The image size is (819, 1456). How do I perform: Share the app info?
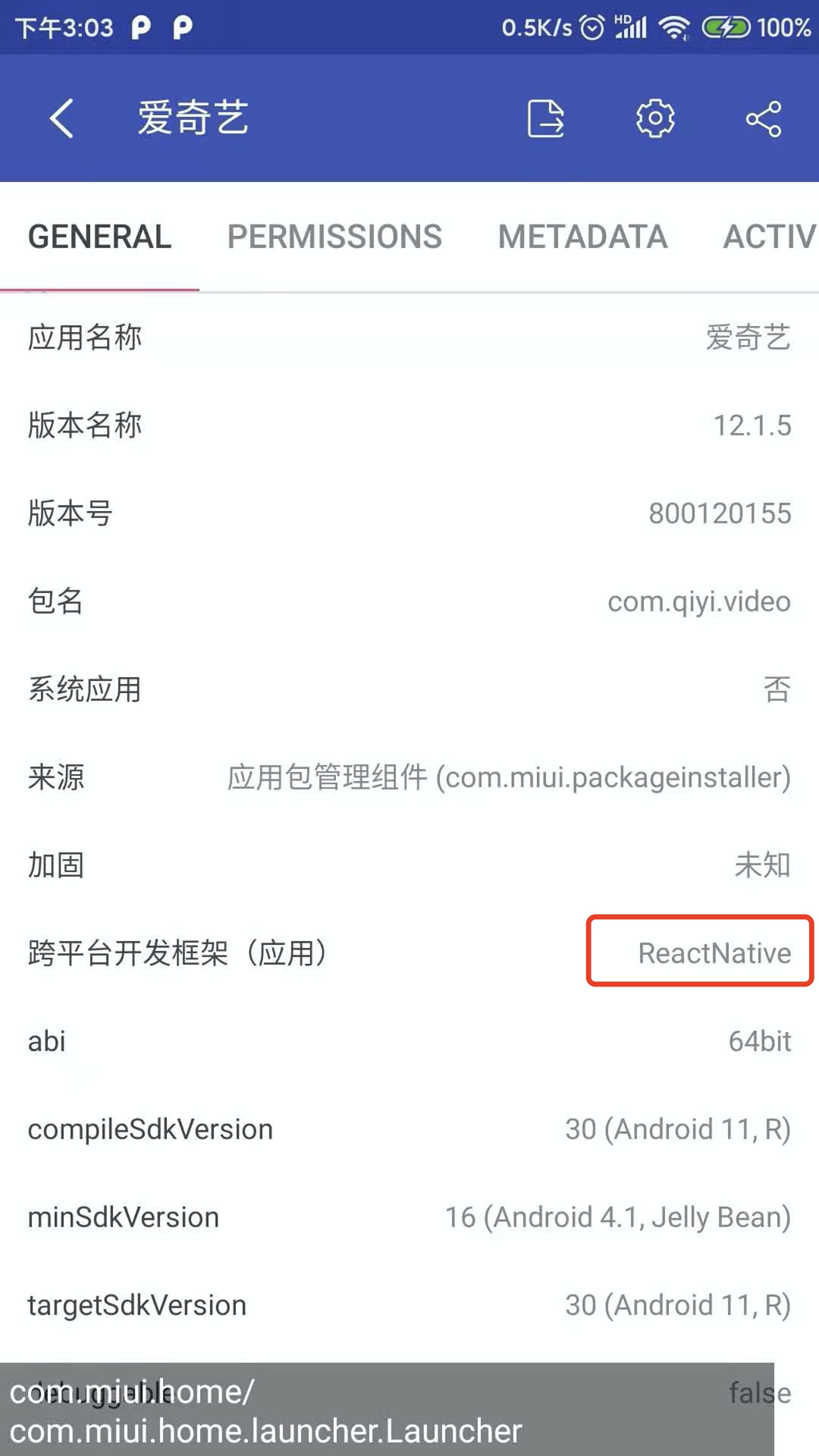point(764,118)
